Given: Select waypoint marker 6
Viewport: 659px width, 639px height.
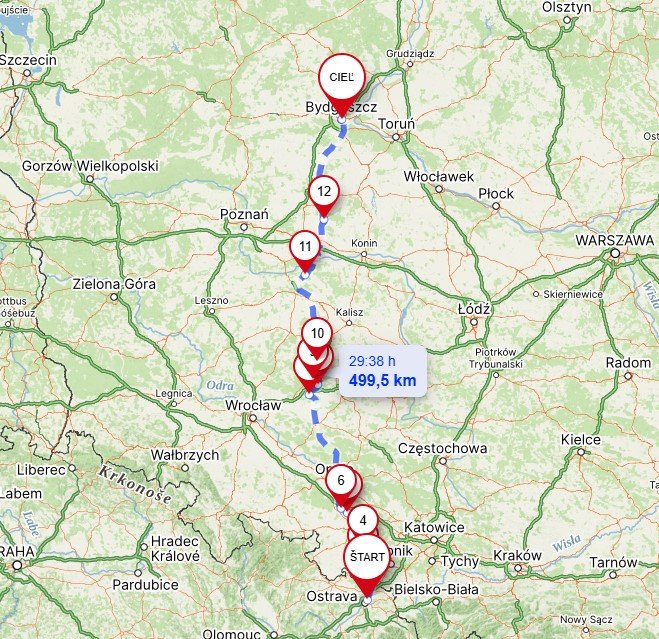Looking at the screenshot, I should [341, 480].
